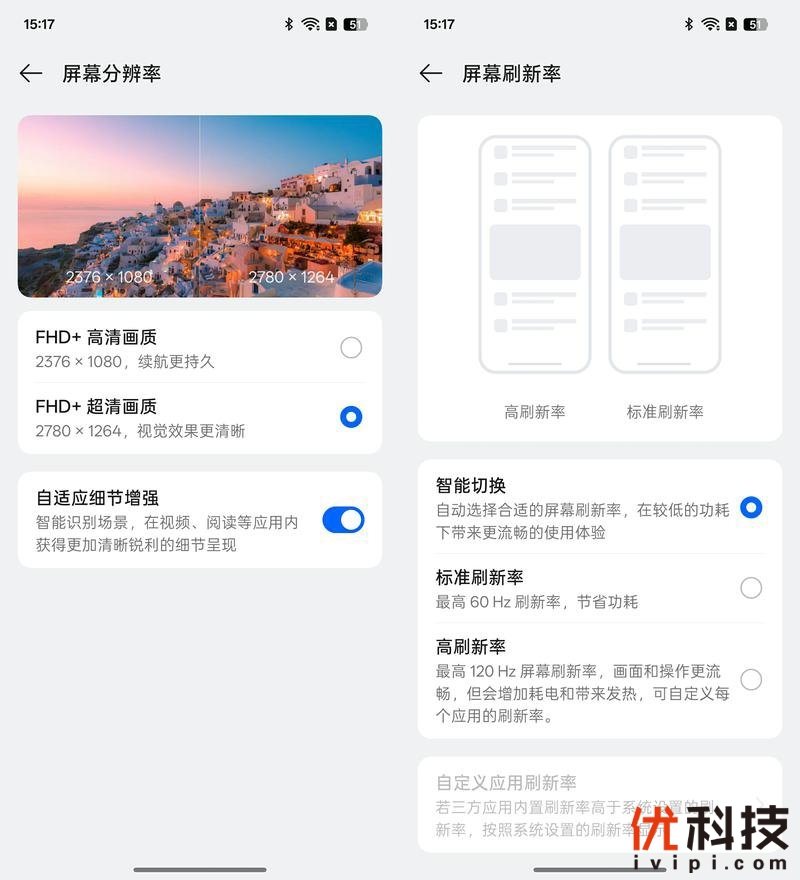Viewport: 800px width, 880px height.
Task: Go back from 屏幕分辨率 page
Action: click(x=31, y=73)
